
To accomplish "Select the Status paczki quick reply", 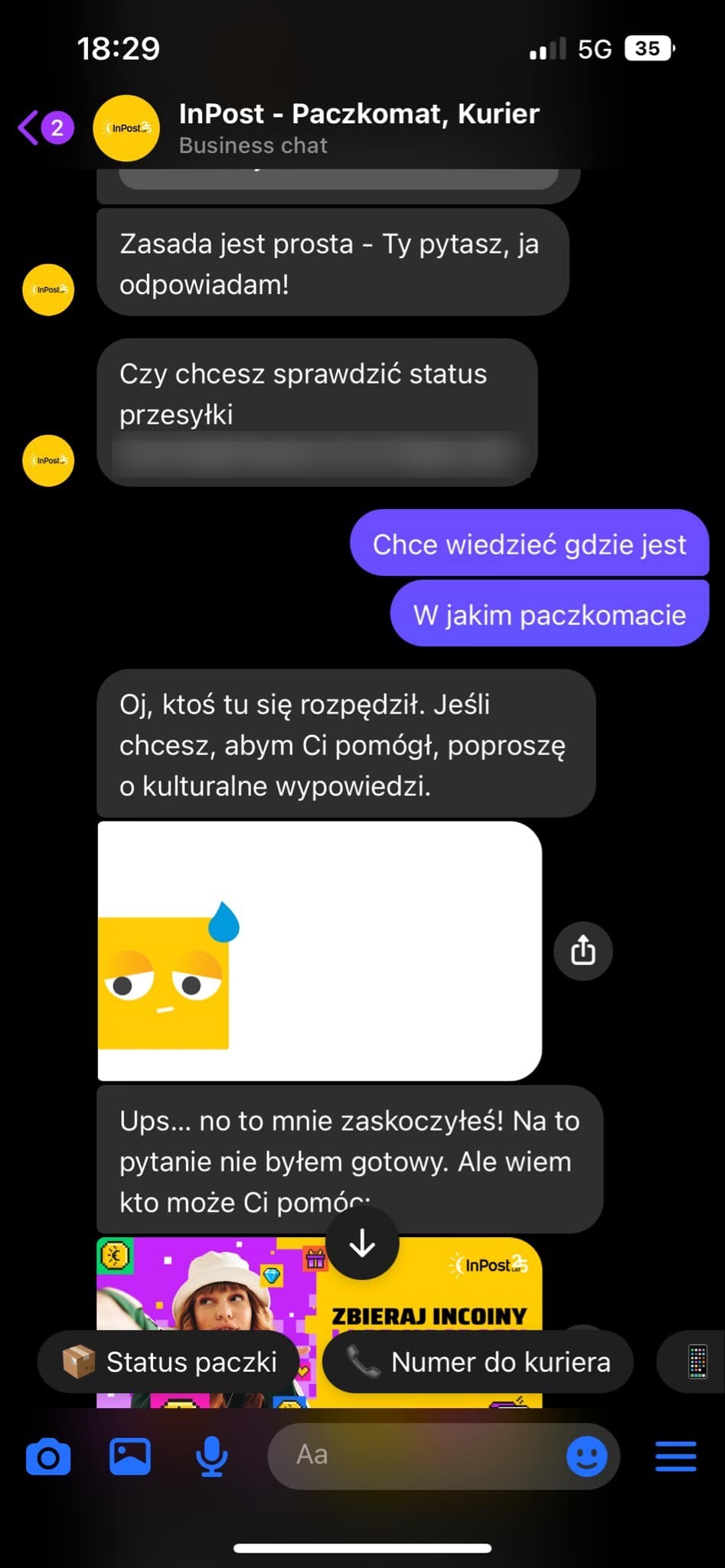I will coord(170,1362).
